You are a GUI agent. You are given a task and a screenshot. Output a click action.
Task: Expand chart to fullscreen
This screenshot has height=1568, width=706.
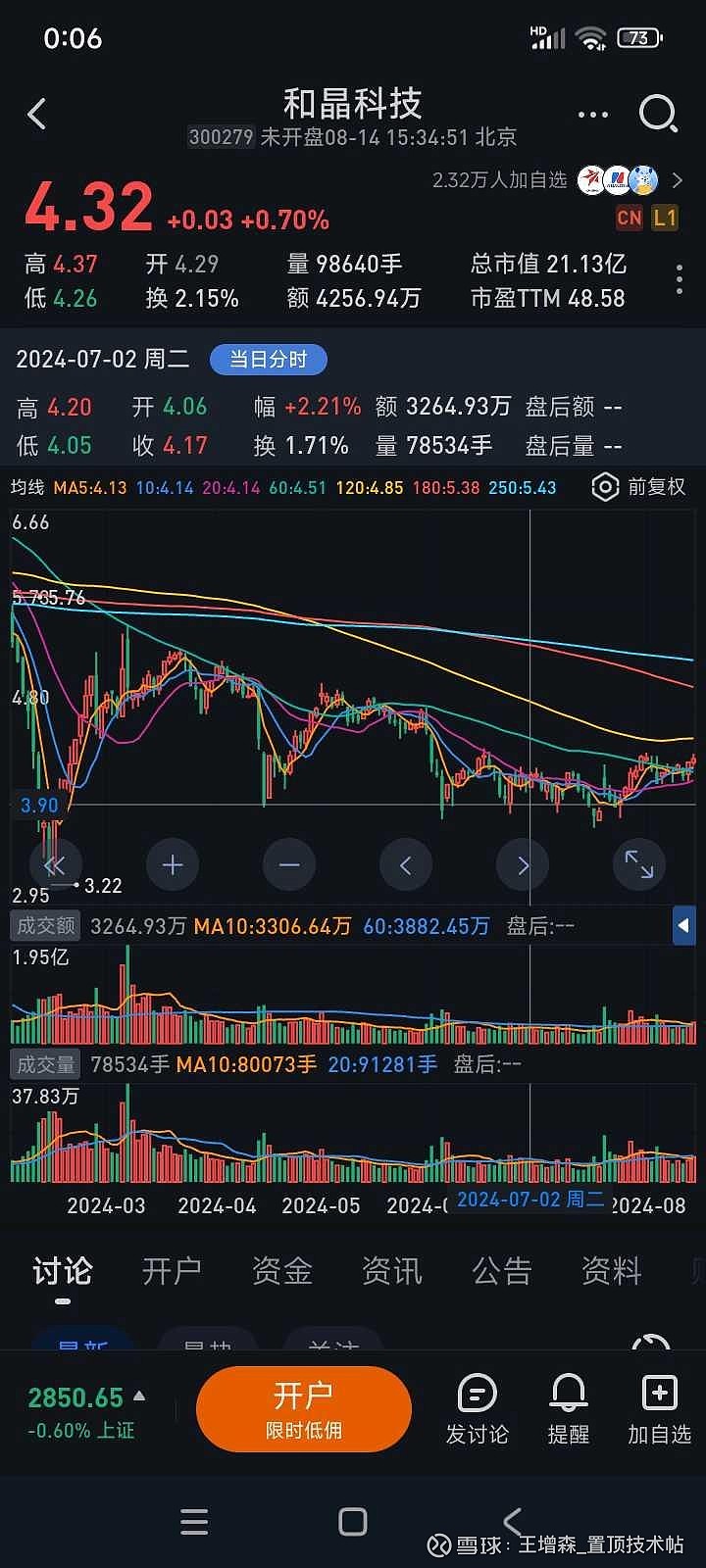pyautogui.click(x=639, y=864)
